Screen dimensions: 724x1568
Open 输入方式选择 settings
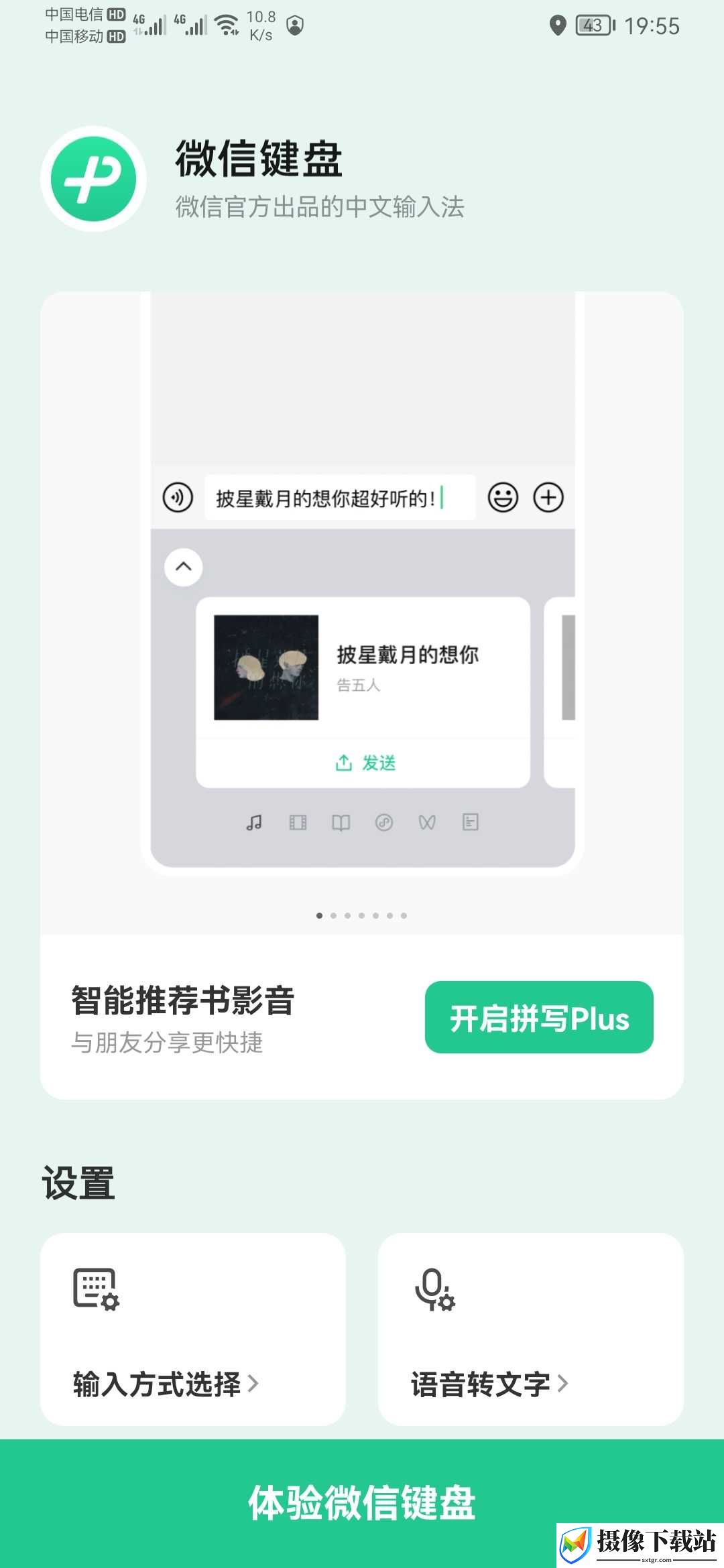click(193, 1329)
